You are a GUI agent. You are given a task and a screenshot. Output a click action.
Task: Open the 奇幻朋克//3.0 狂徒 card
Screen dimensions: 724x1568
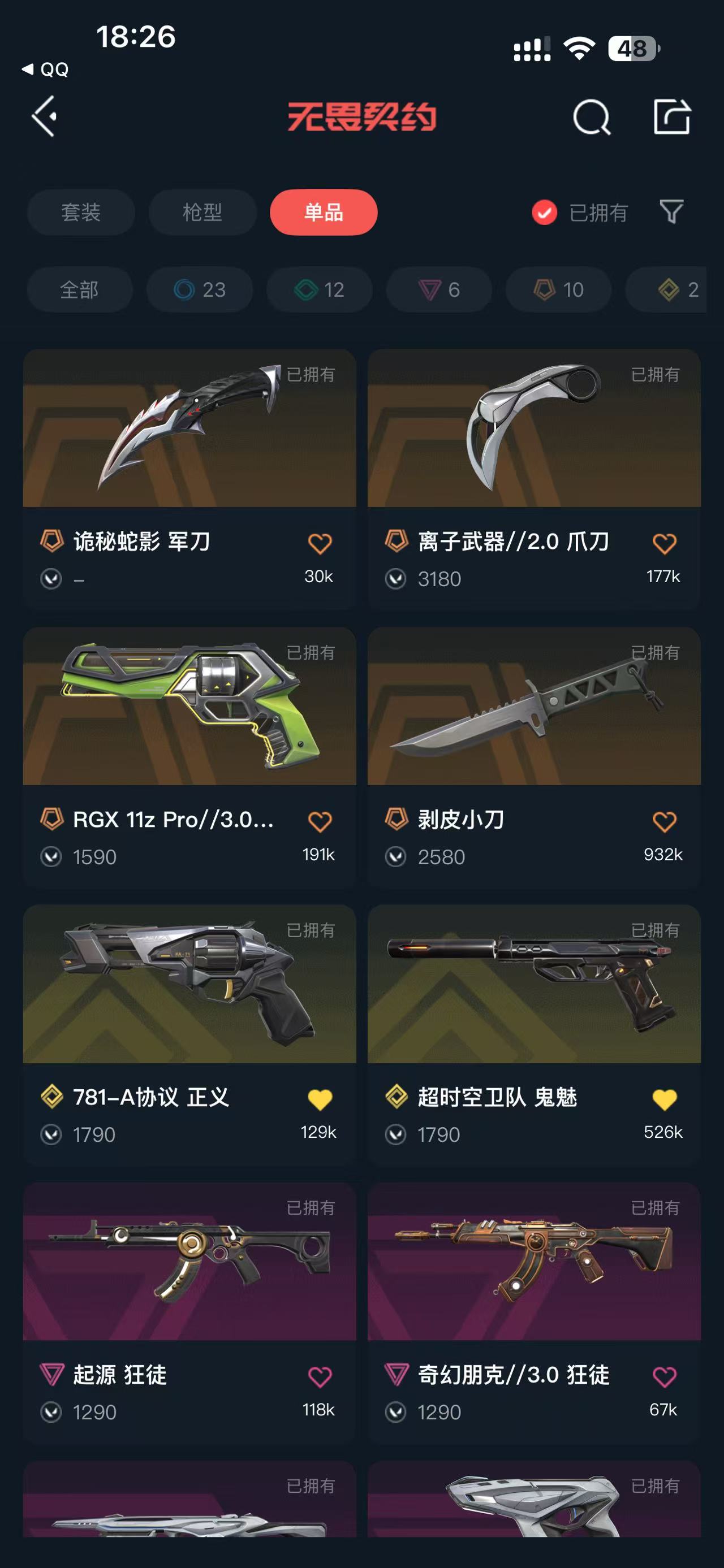[x=534, y=1313]
